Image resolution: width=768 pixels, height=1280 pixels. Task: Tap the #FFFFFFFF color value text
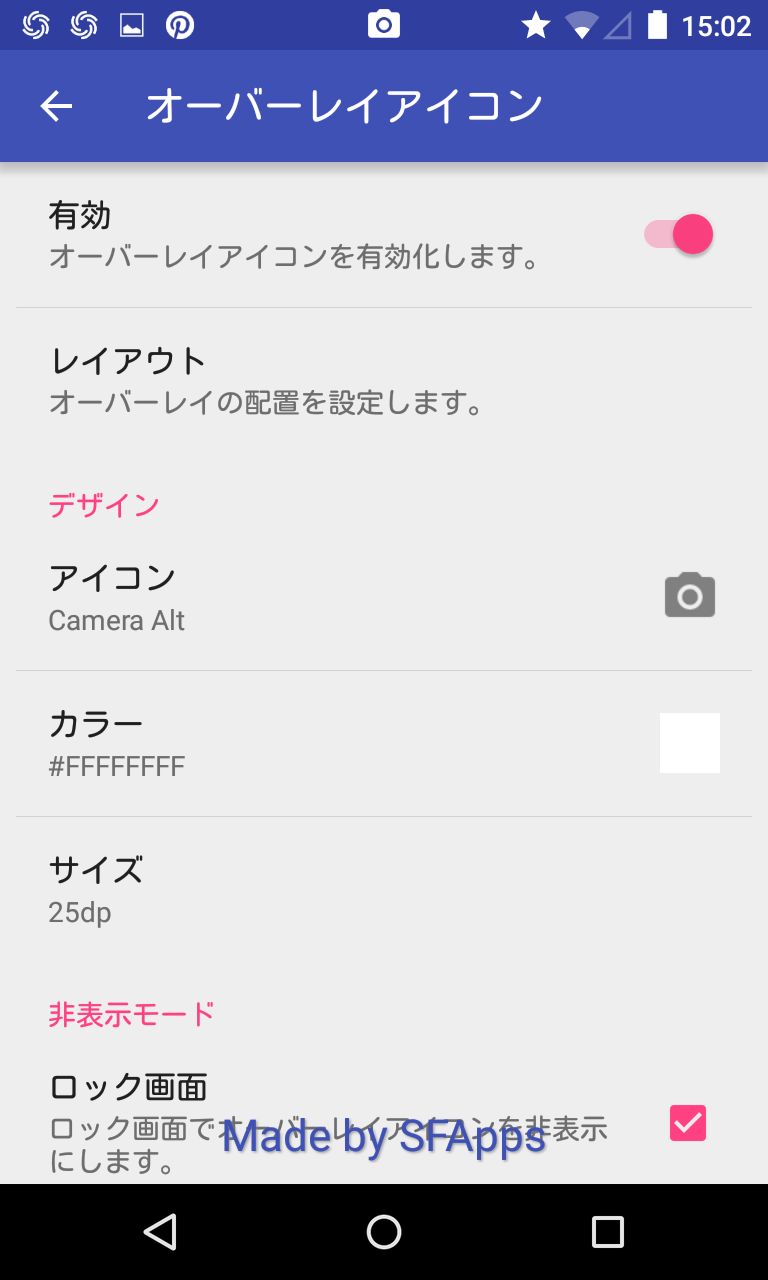tap(117, 766)
